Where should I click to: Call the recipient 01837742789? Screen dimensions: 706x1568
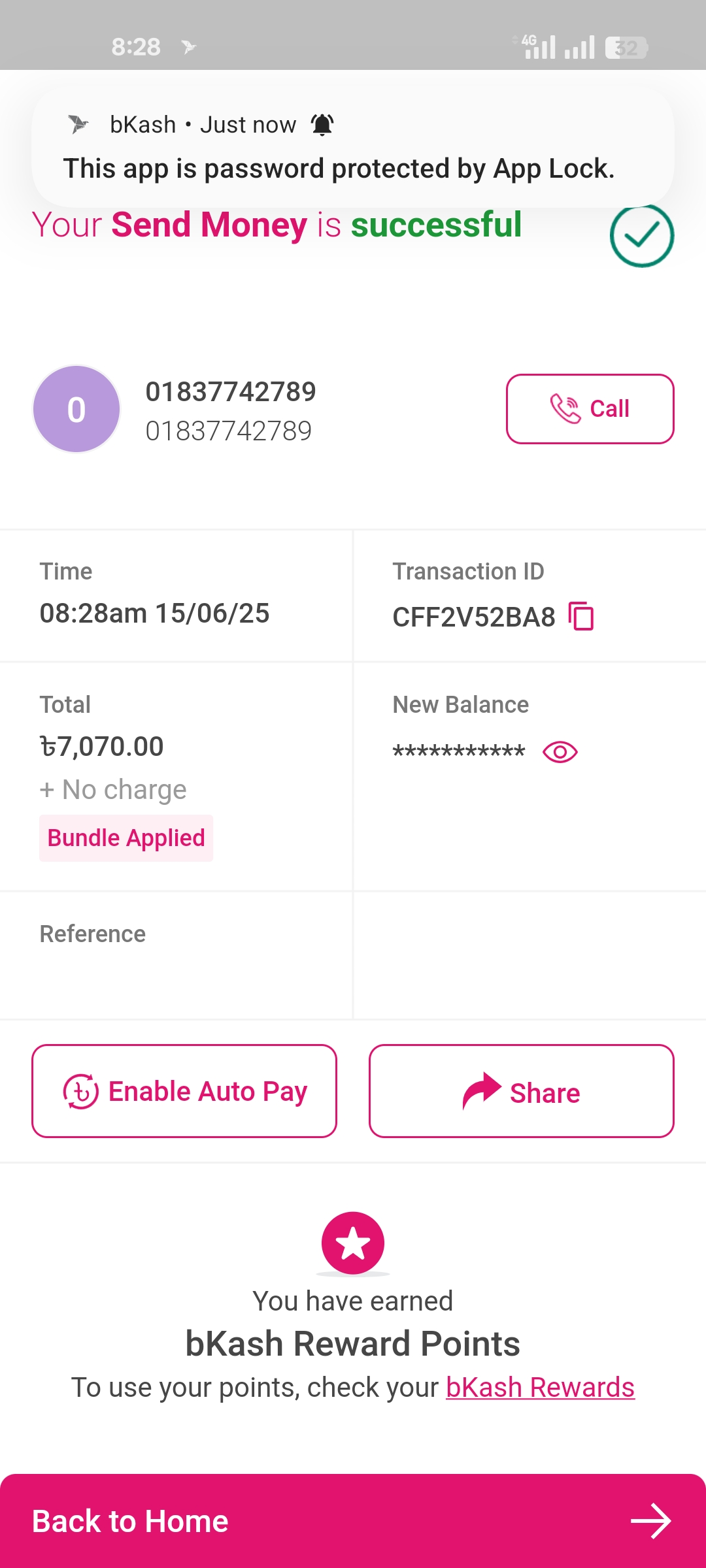point(590,409)
